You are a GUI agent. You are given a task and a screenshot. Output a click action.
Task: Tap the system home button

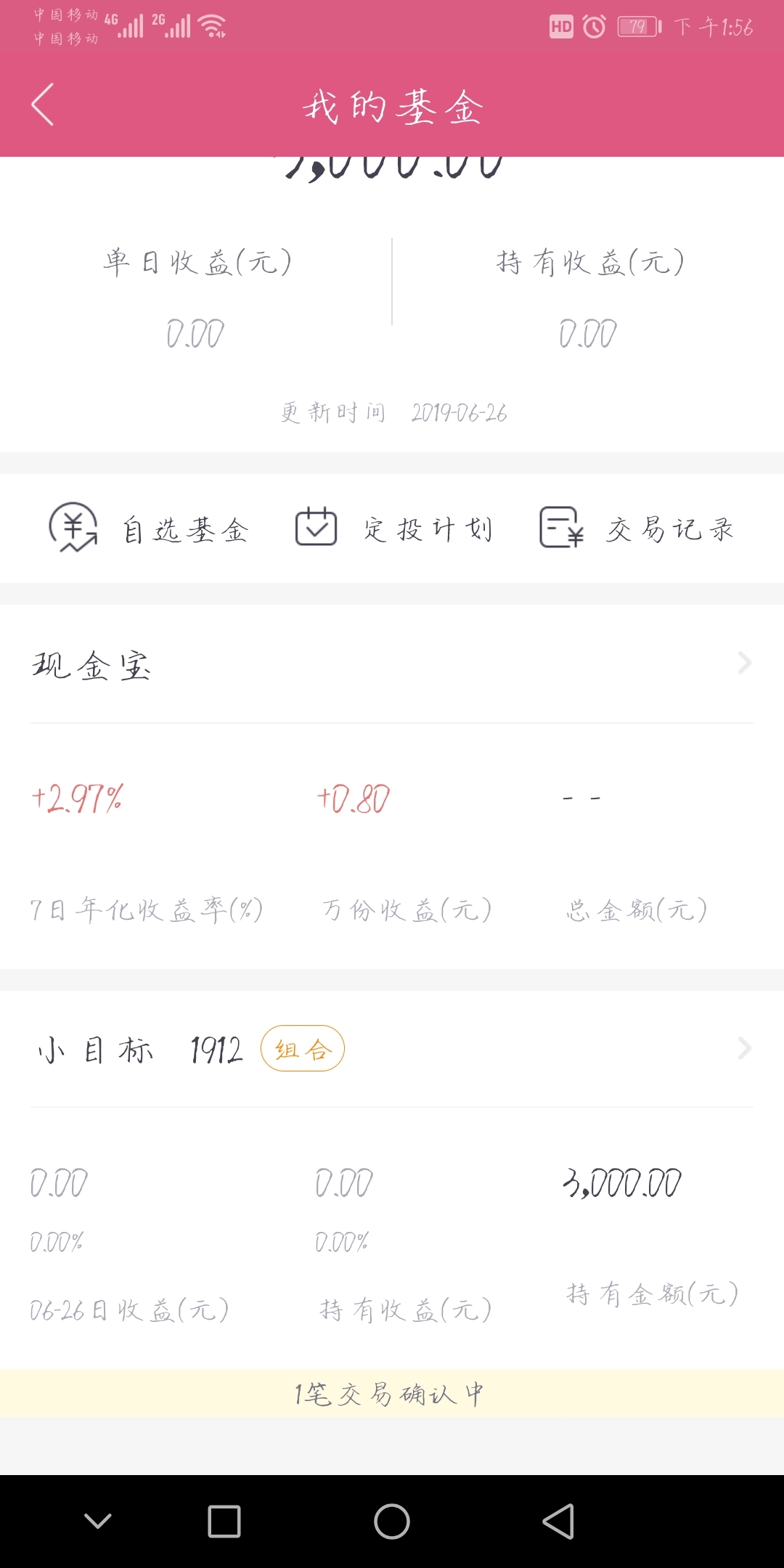392,1522
